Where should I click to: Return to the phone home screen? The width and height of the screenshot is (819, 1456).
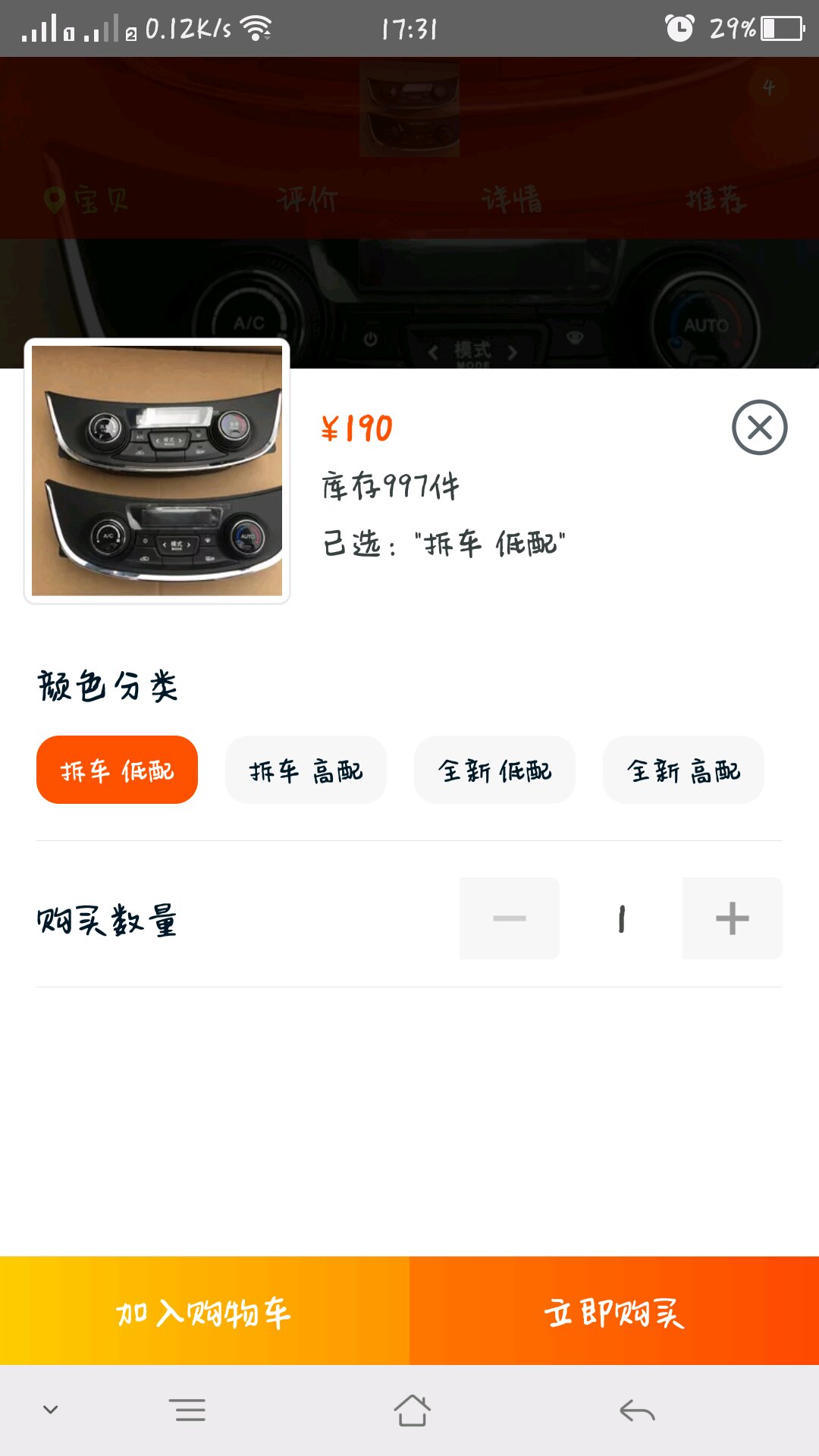pyautogui.click(x=412, y=1410)
